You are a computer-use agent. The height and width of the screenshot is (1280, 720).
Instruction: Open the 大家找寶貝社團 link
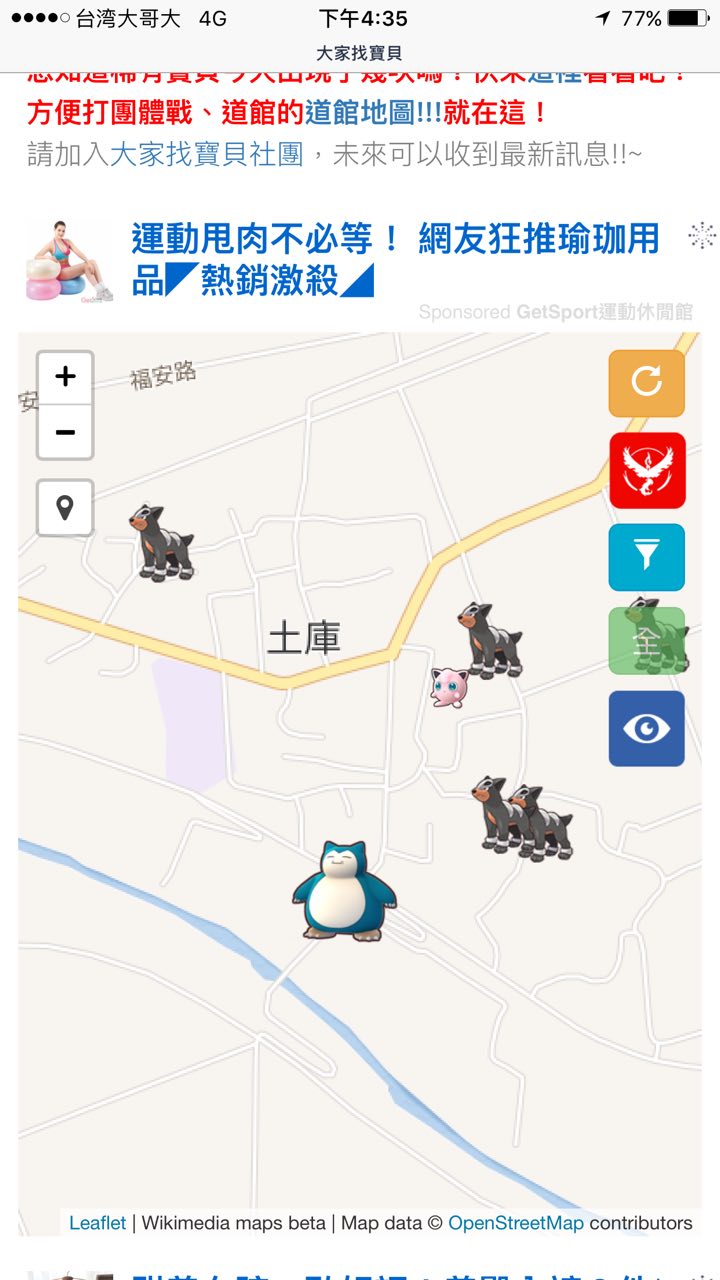[206, 154]
